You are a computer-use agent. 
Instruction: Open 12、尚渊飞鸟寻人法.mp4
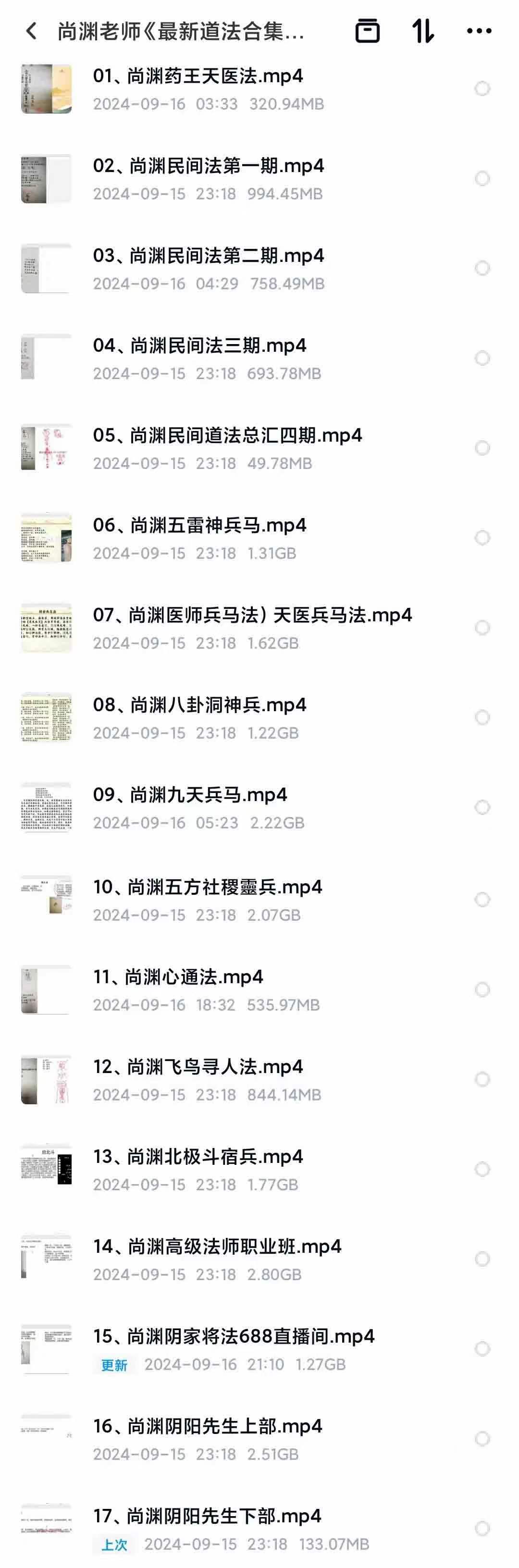198,1067
